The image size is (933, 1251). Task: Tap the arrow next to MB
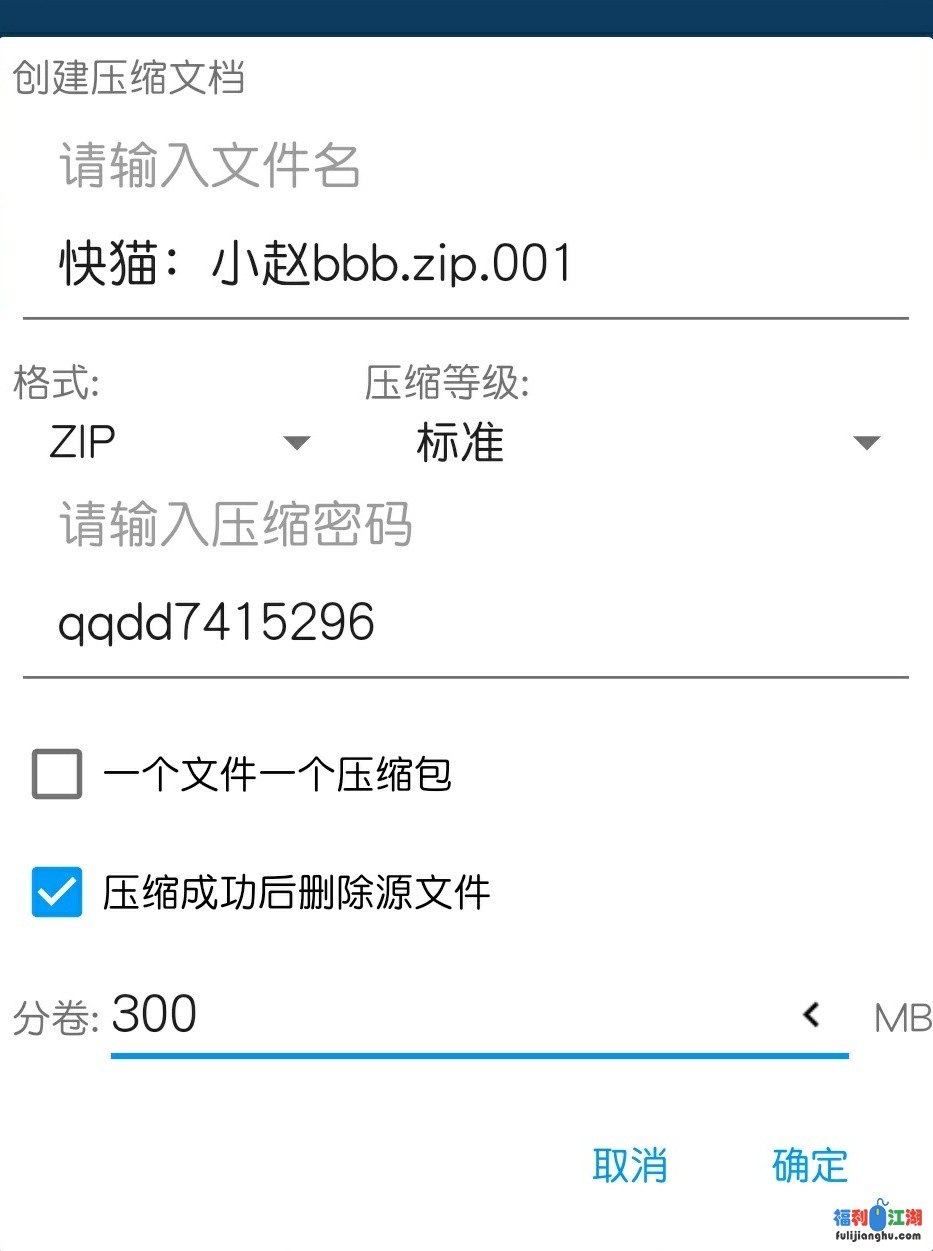point(812,1015)
